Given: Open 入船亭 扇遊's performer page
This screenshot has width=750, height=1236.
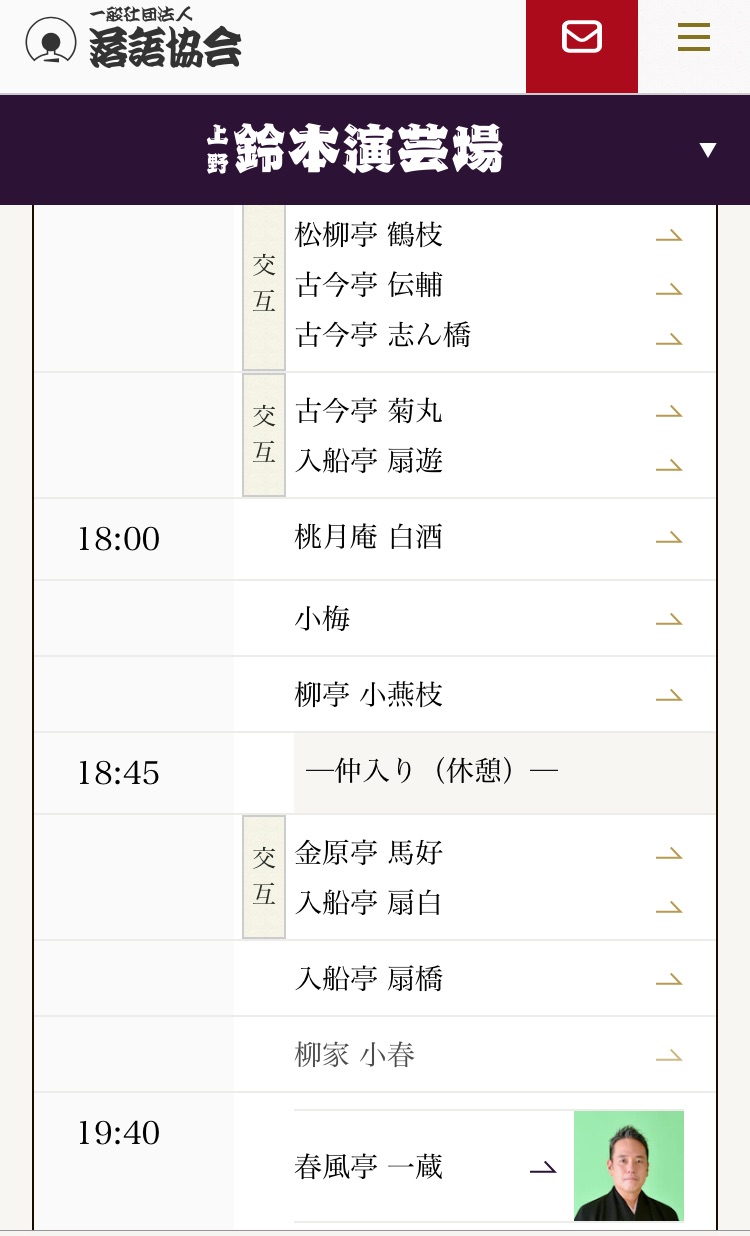Looking at the screenshot, I should click(368, 461).
